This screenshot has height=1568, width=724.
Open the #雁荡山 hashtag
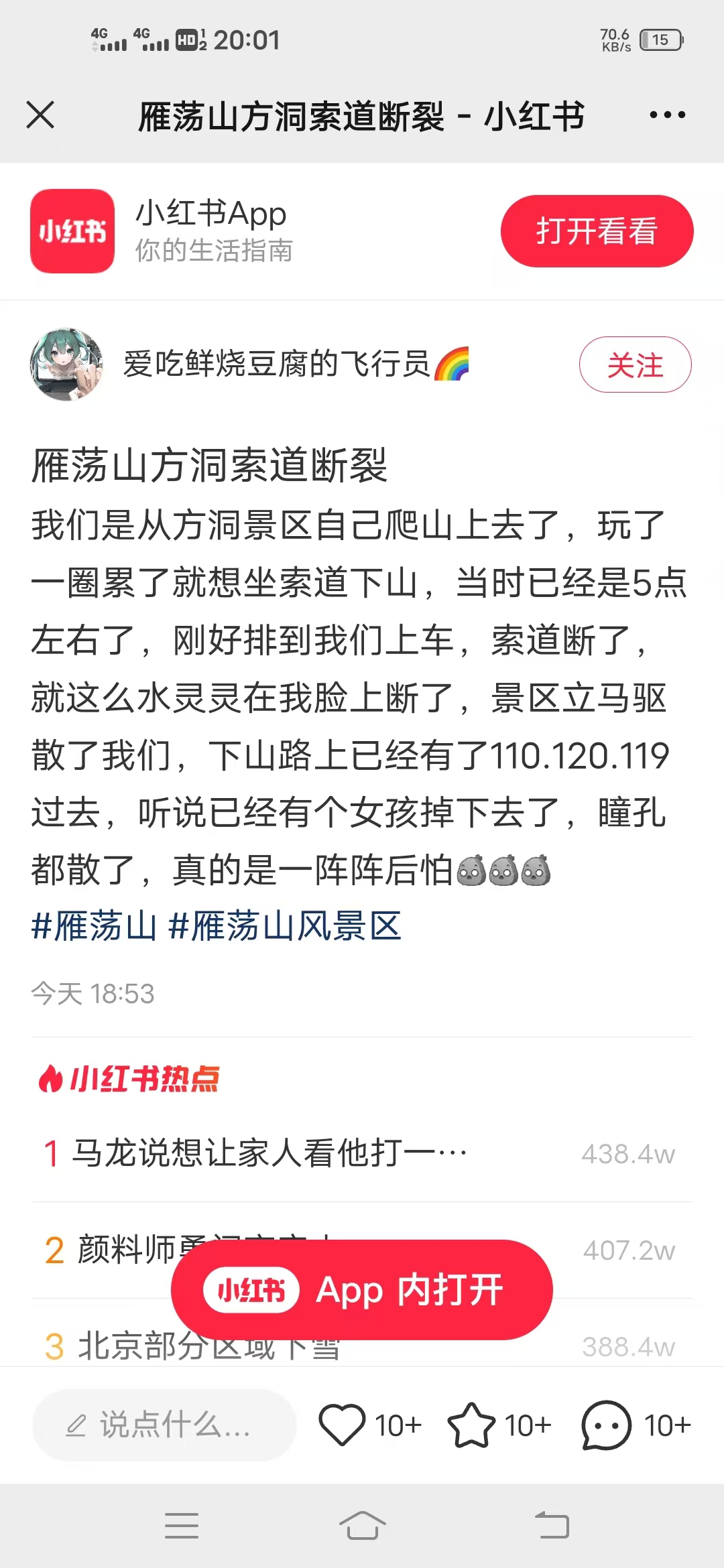point(94,927)
